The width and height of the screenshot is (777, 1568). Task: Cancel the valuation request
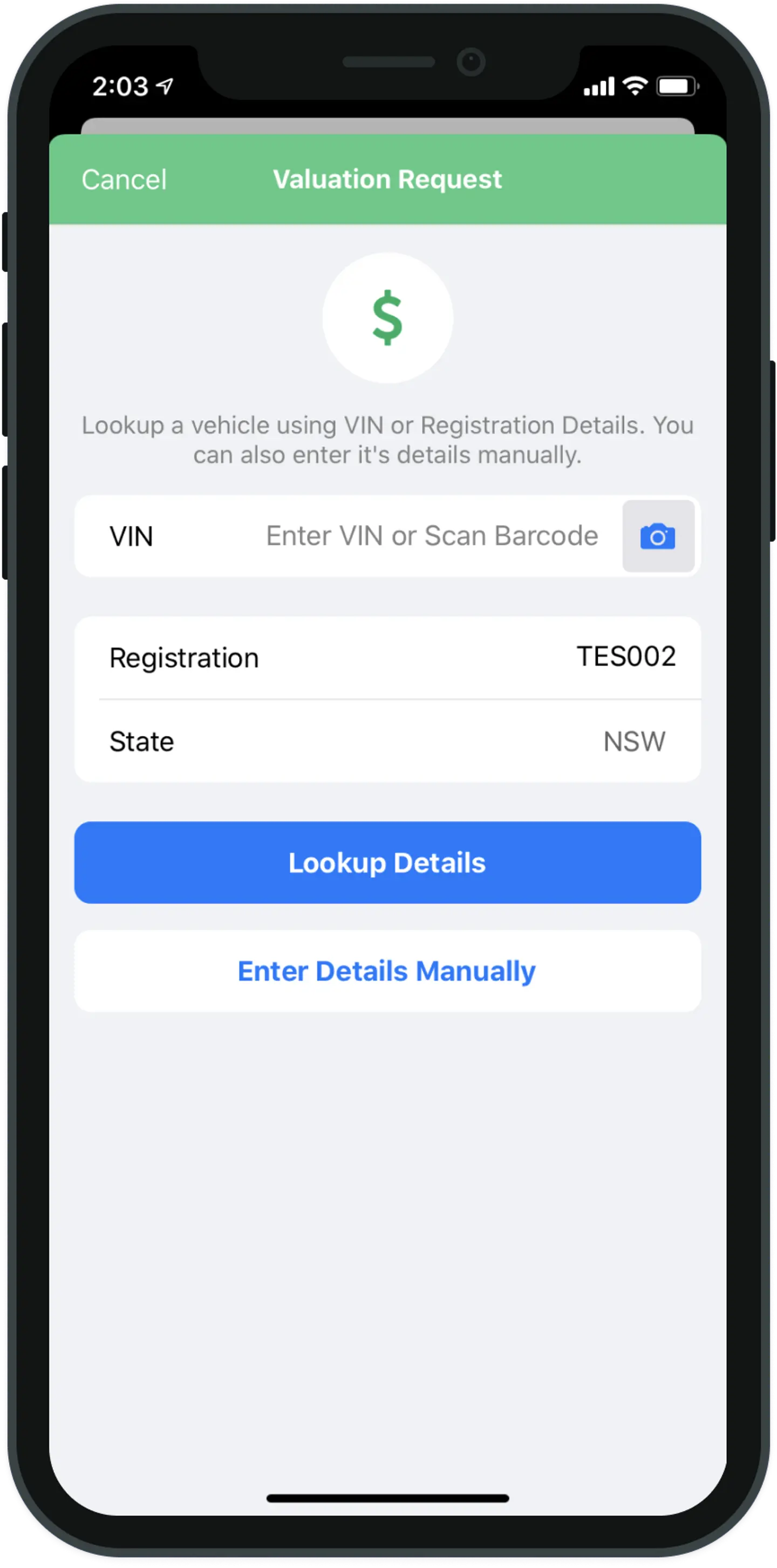pos(124,180)
